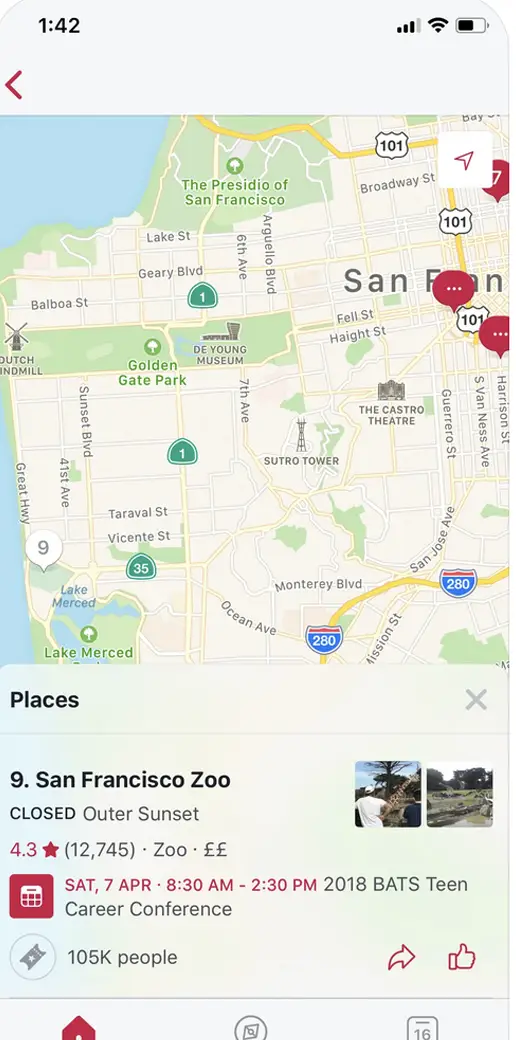Image resolution: width=516 pixels, height=1040 pixels.
Task: Share San Francisco Zoo
Action: coord(401,957)
